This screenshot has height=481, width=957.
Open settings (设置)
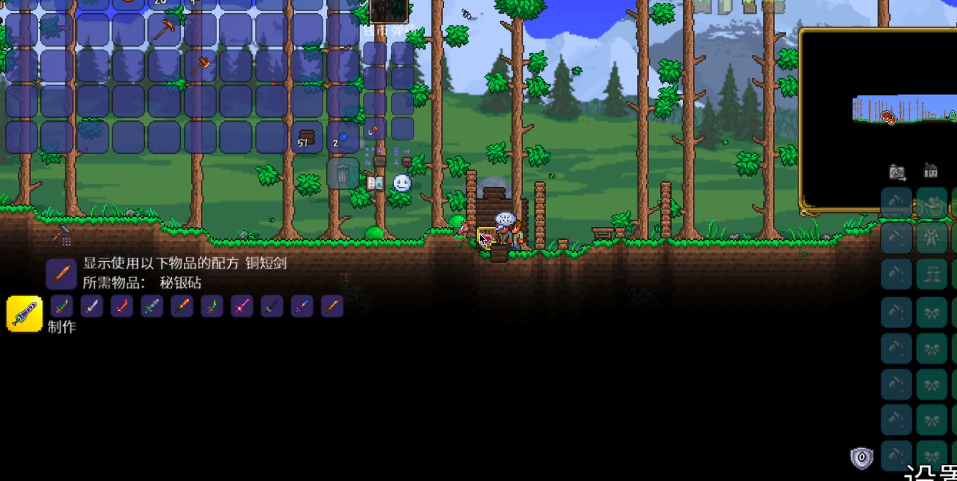[x=930, y=471]
